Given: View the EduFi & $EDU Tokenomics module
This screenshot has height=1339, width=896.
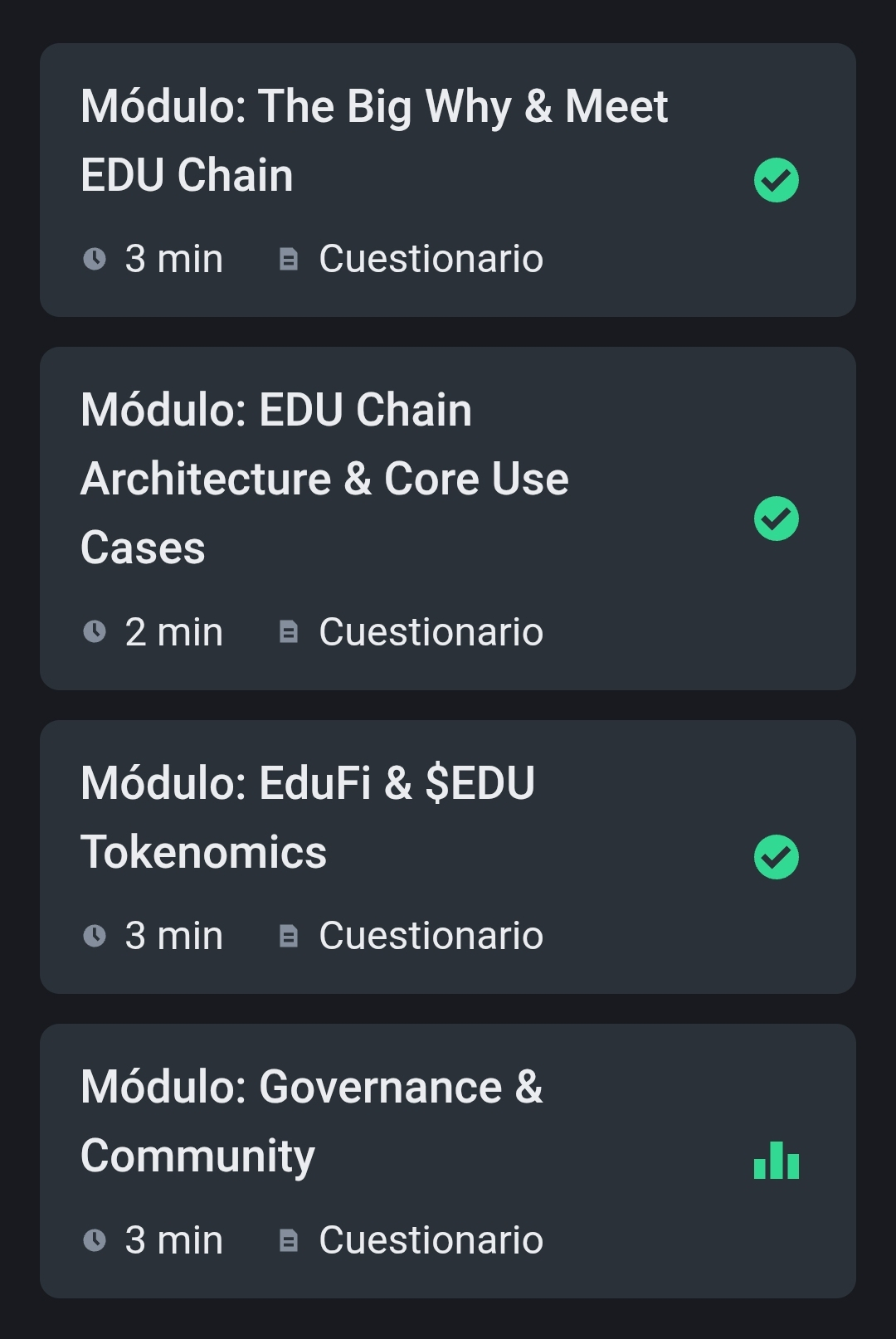Looking at the screenshot, I should pos(307,818).
